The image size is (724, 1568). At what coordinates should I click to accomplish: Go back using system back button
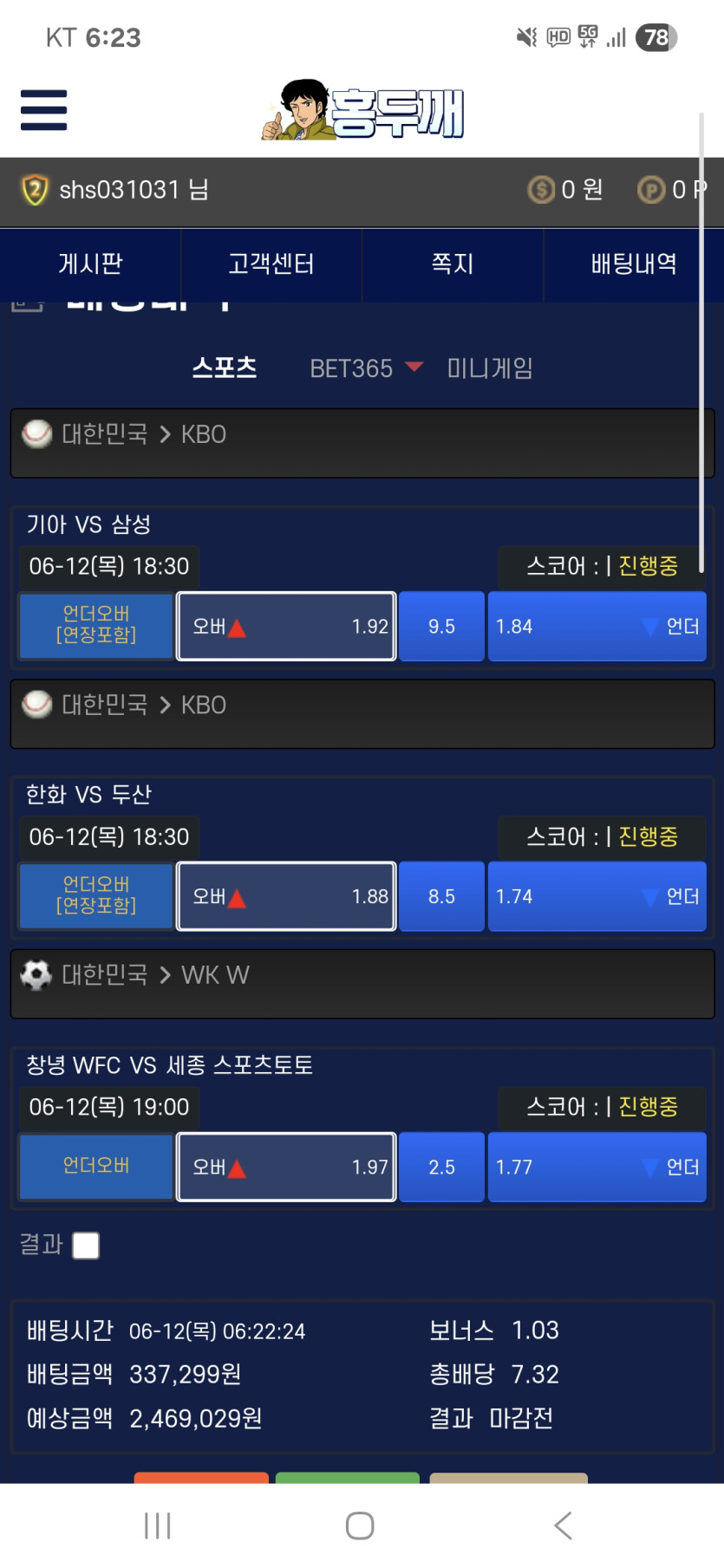point(563,1526)
